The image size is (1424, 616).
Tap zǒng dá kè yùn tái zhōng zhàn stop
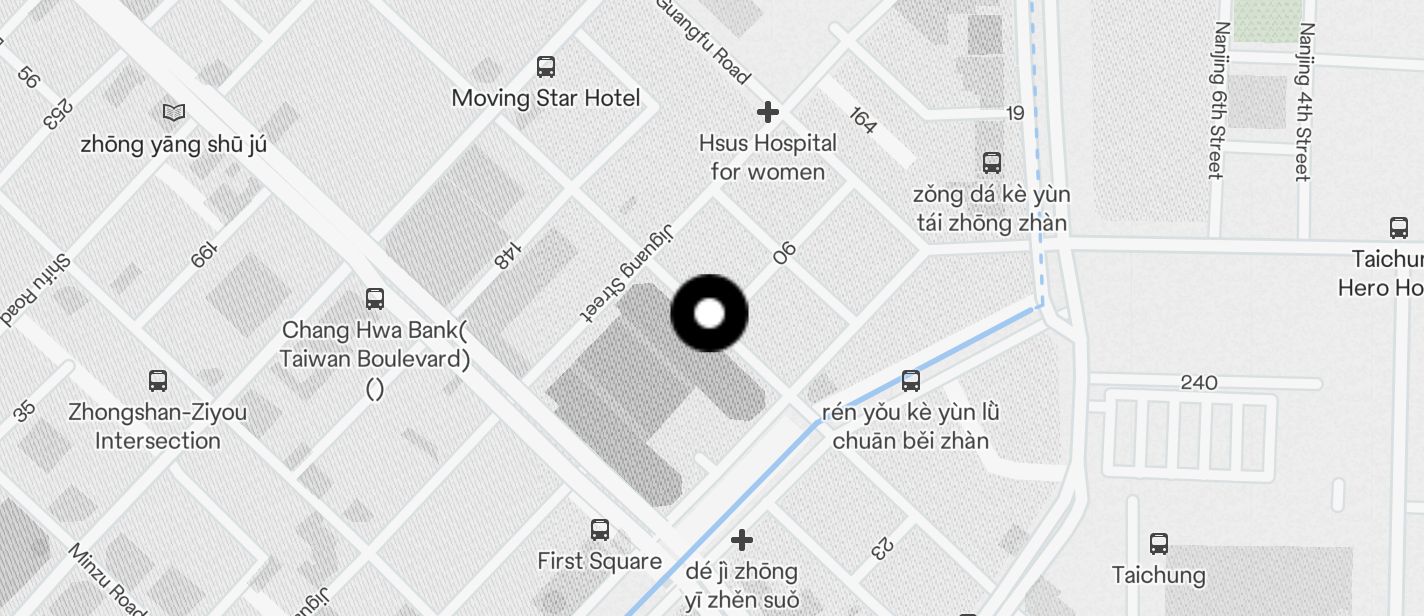pos(991,162)
